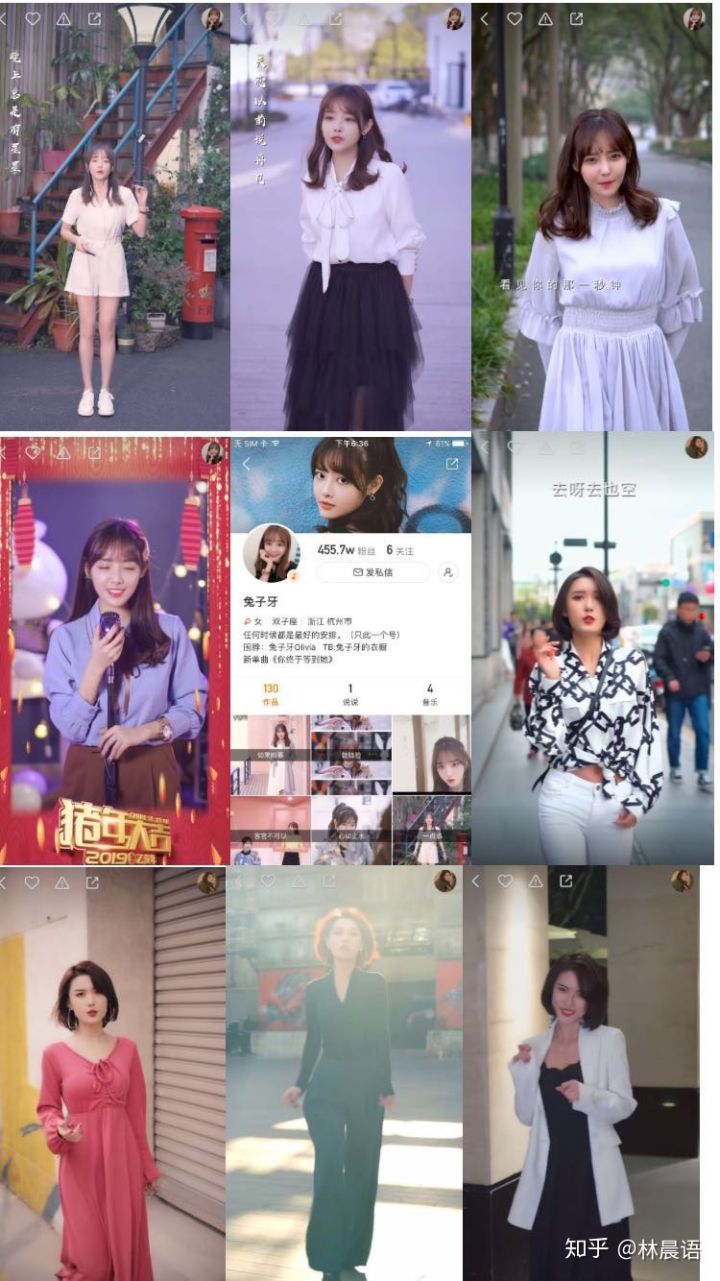The image size is (720, 1281).
Task: Toggle the heart on the pink dress video
Action: point(31,884)
